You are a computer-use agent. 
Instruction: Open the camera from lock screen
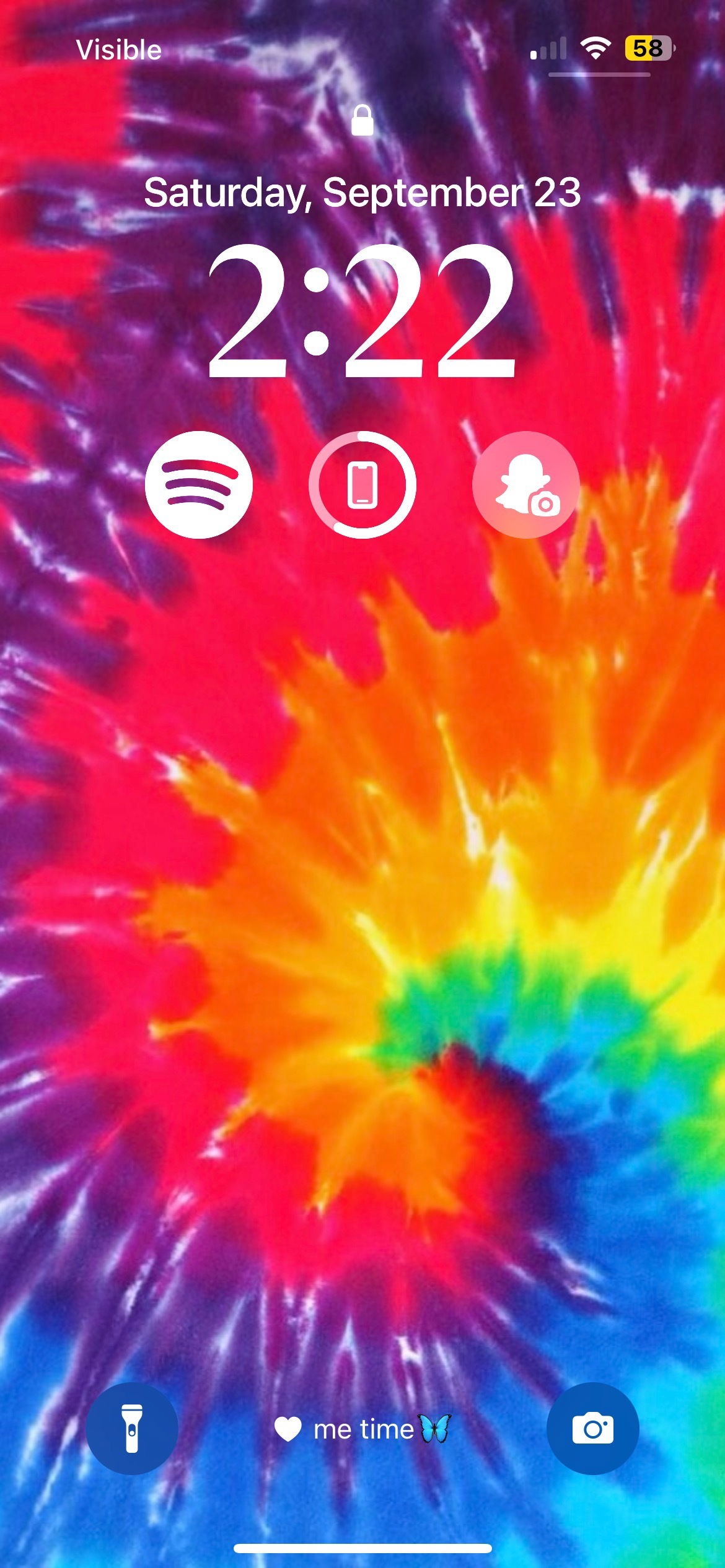point(592,1429)
